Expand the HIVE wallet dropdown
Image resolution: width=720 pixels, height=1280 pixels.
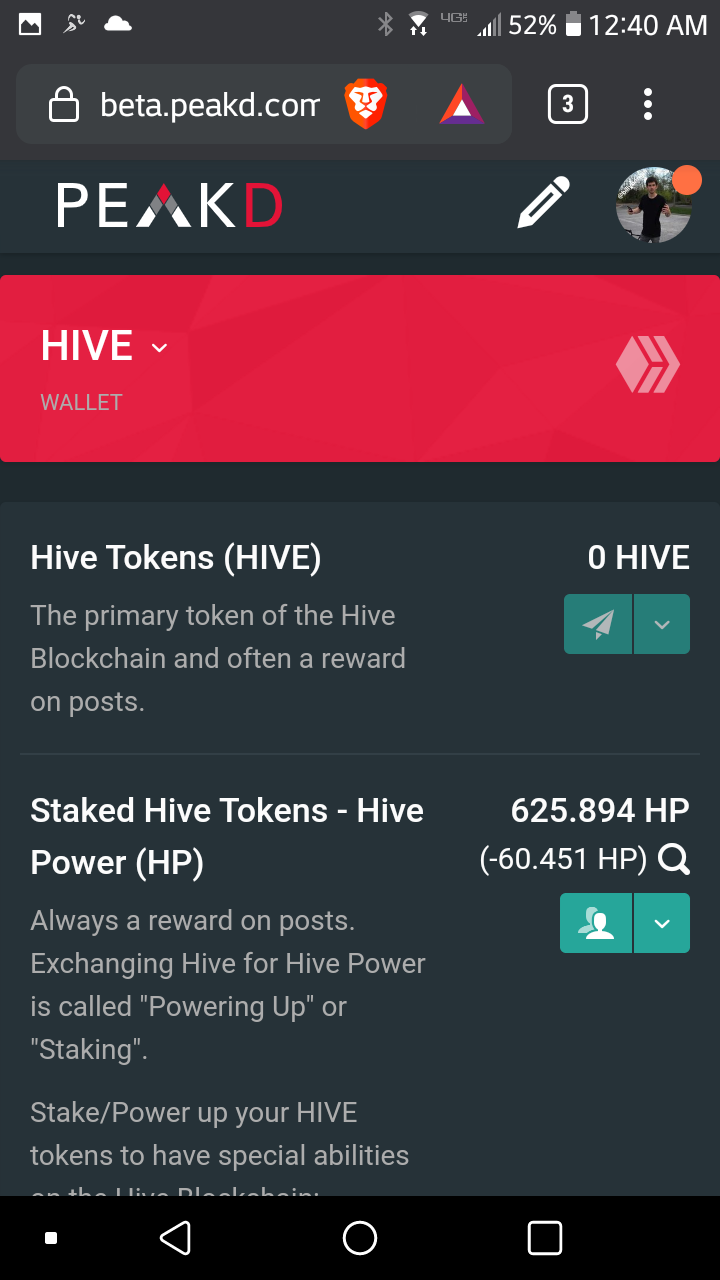point(159,348)
